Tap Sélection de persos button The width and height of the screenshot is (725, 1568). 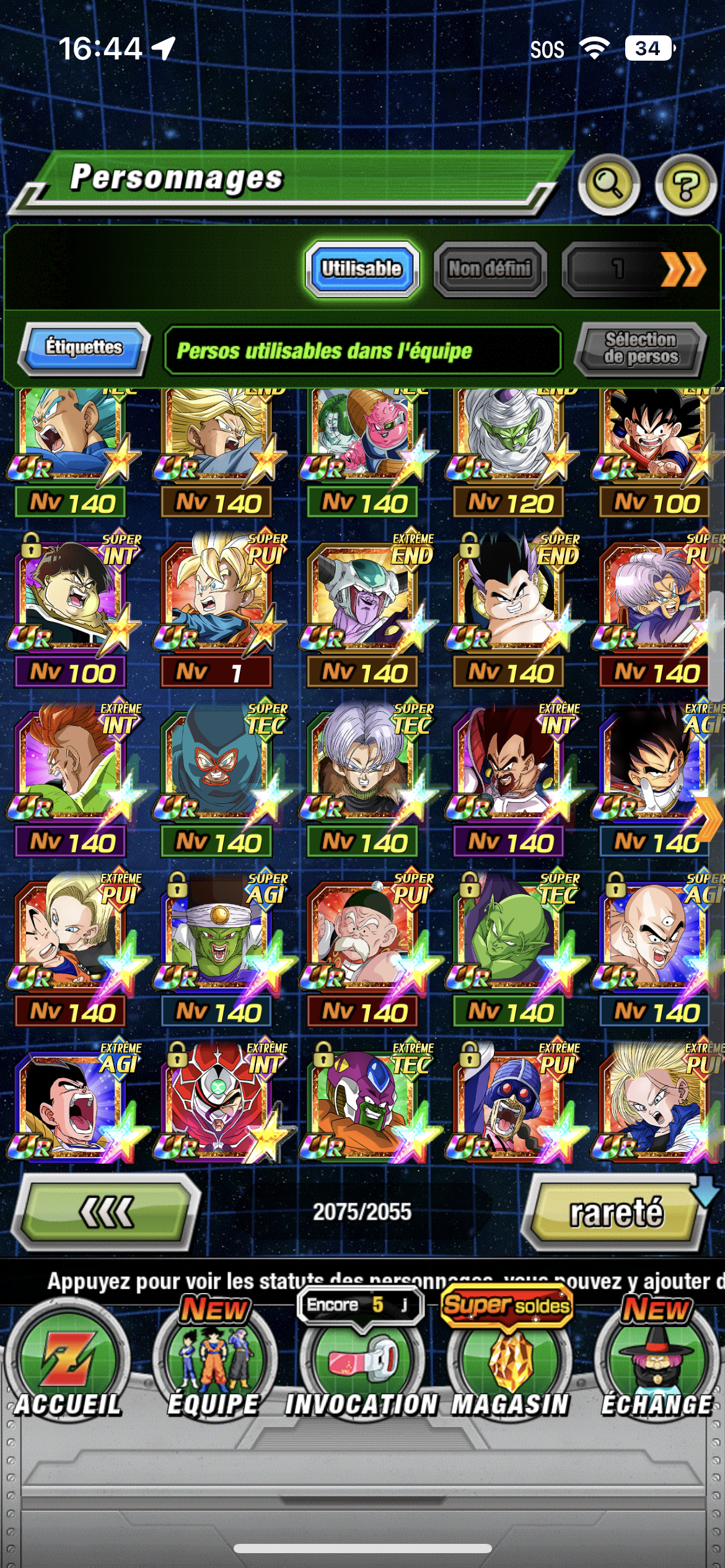click(x=641, y=349)
